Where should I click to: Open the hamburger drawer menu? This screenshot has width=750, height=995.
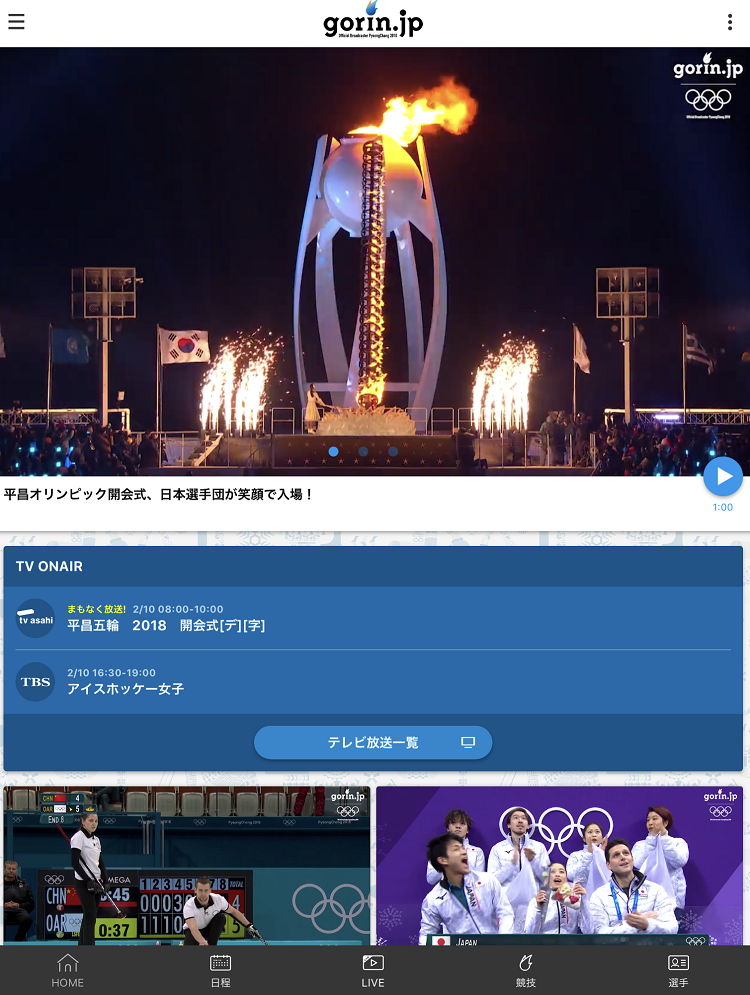16,22
